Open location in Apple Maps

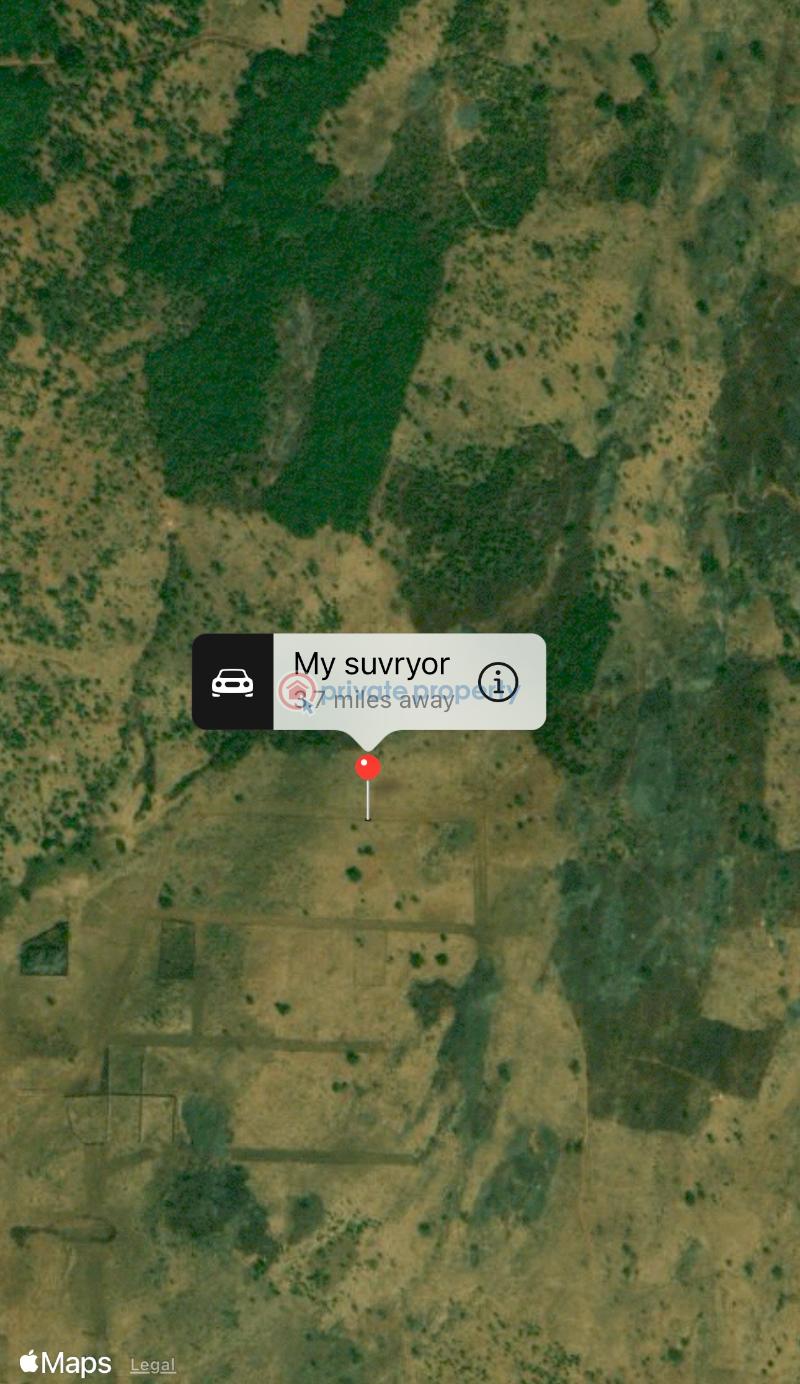pyautogui.click(x=65, y=1363)
